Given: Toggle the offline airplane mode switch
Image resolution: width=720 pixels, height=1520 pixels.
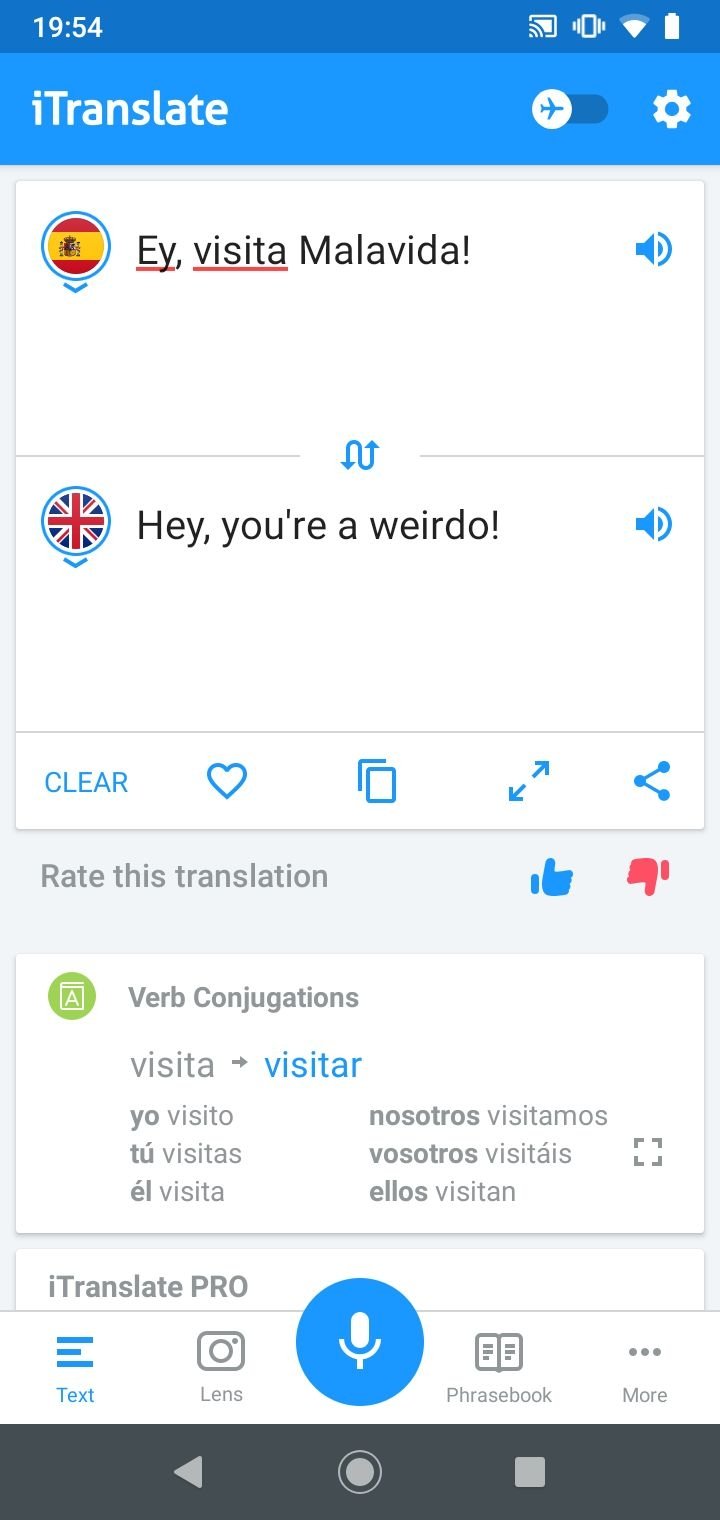Looking at the screenshot, I should (569, 109).
